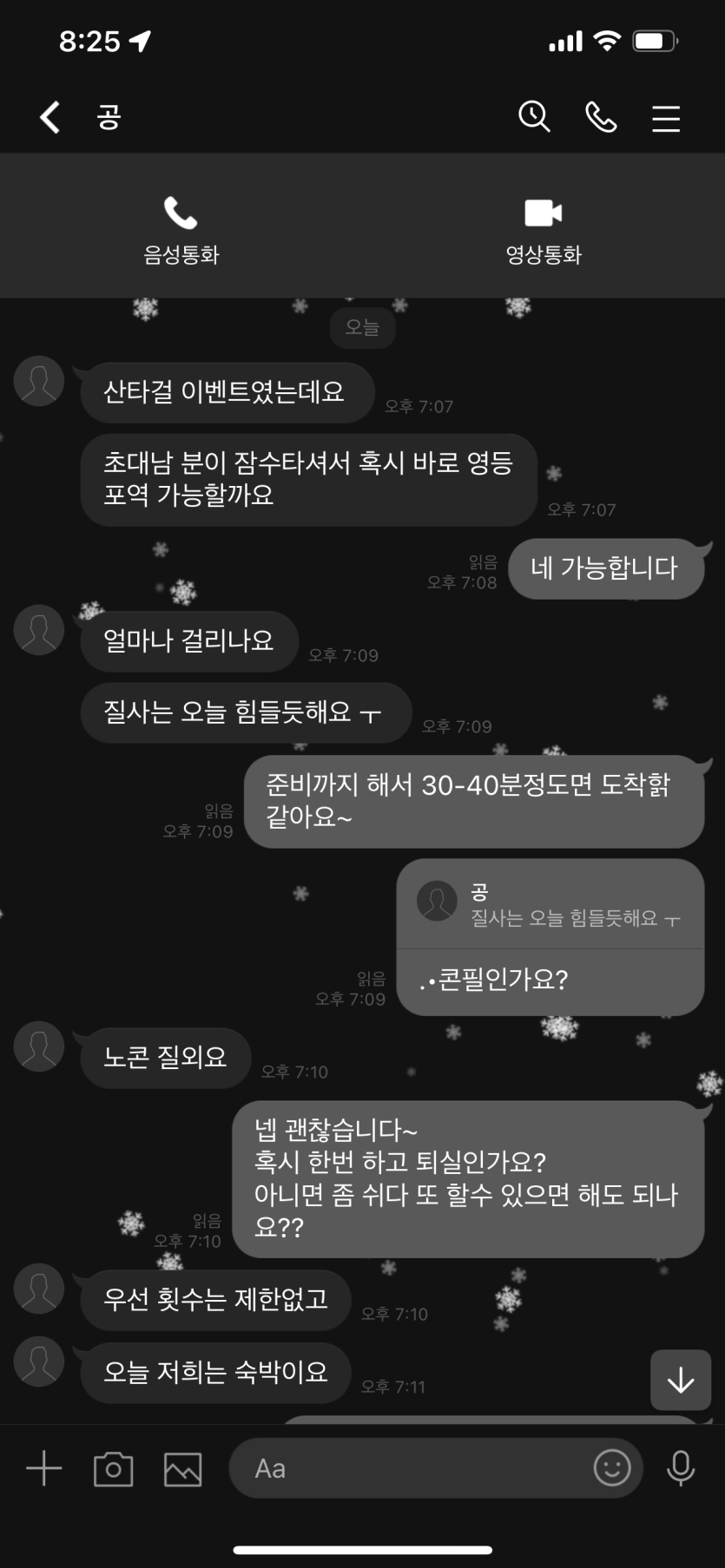Search within this conversation
The height and width of the screenshot is (1568, 725).
coord(534,116)
